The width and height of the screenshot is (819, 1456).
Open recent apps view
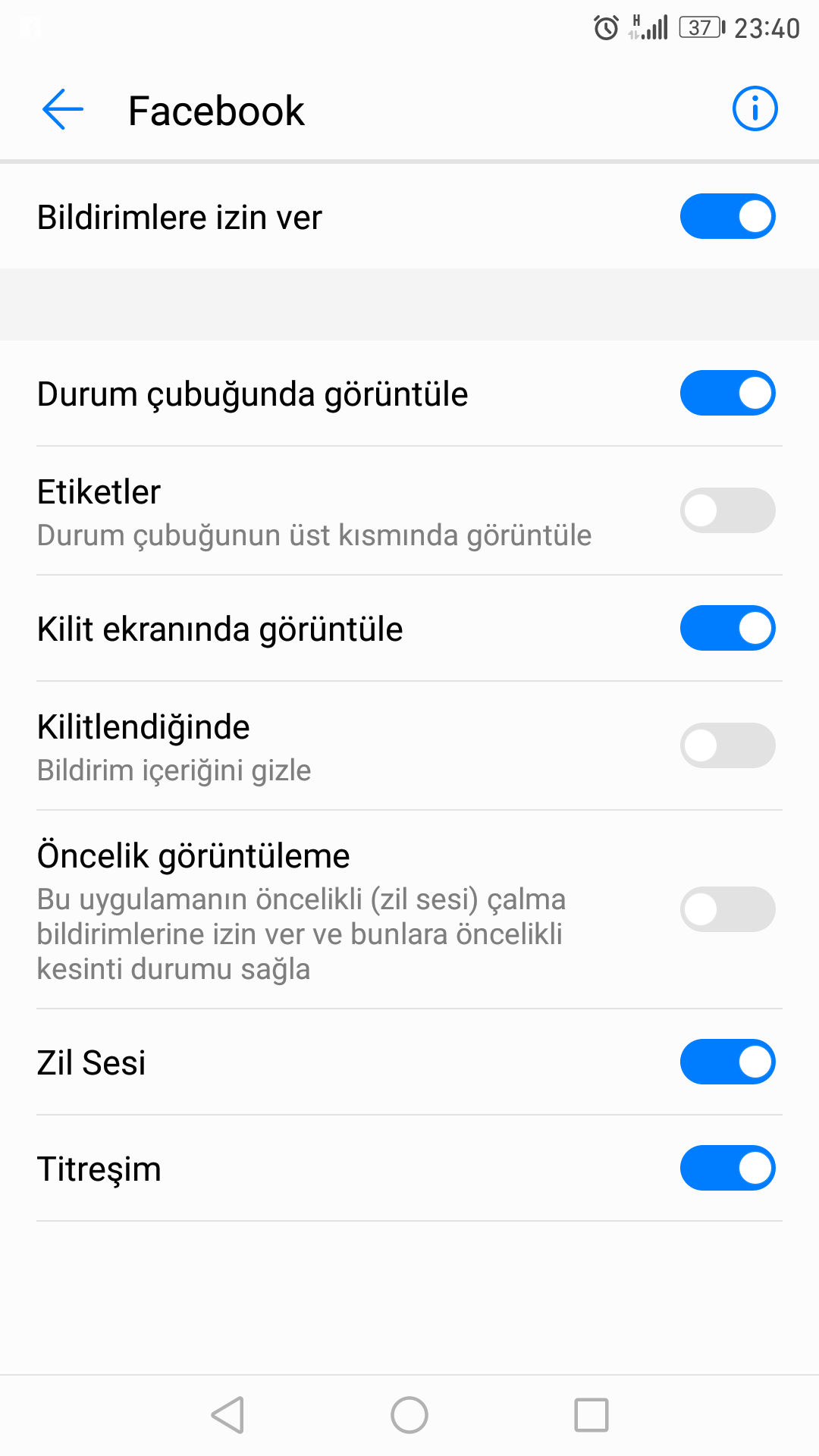(591, 1416)
